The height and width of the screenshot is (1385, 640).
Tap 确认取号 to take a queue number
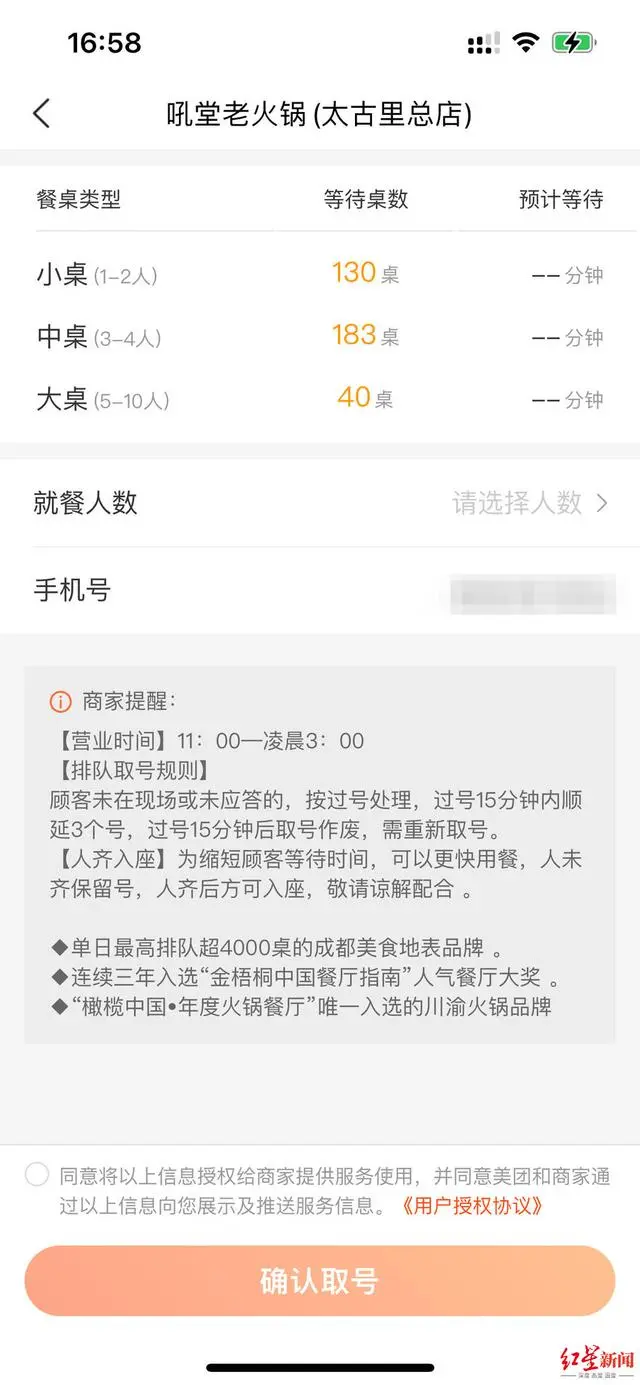pos(320,1281)
